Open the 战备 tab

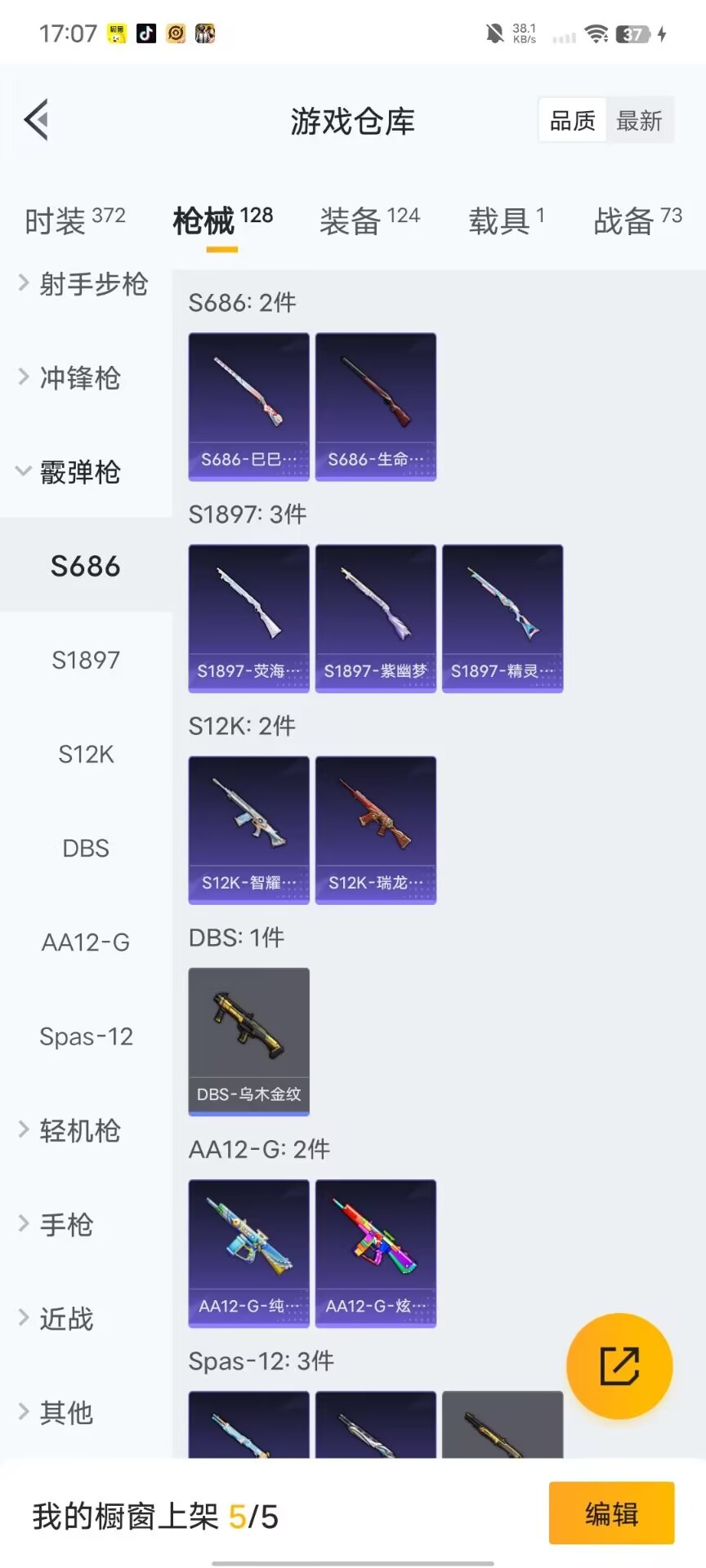click(x=637, y=220)
